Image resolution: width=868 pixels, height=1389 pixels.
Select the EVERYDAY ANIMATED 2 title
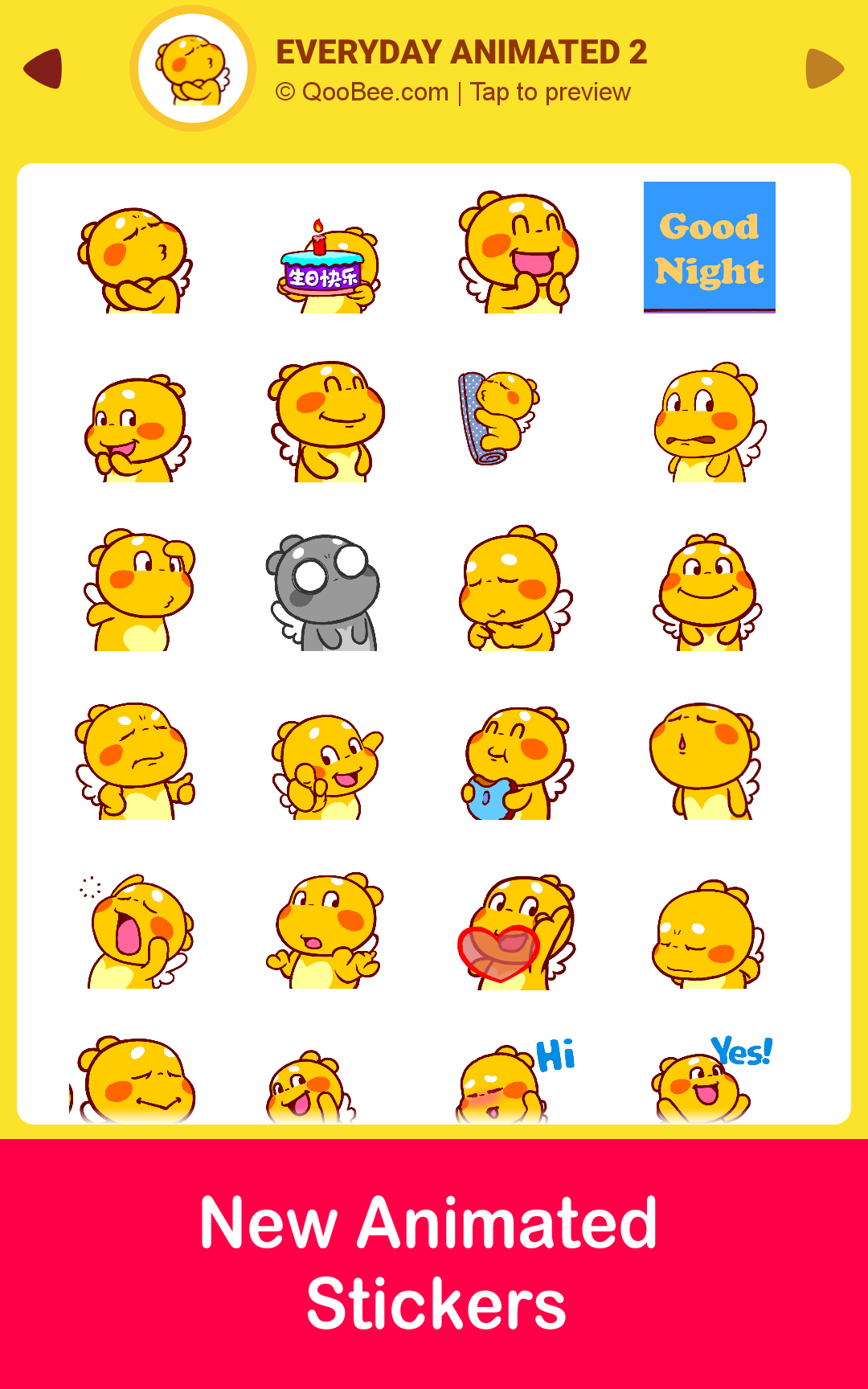click(x=462, y=54)
